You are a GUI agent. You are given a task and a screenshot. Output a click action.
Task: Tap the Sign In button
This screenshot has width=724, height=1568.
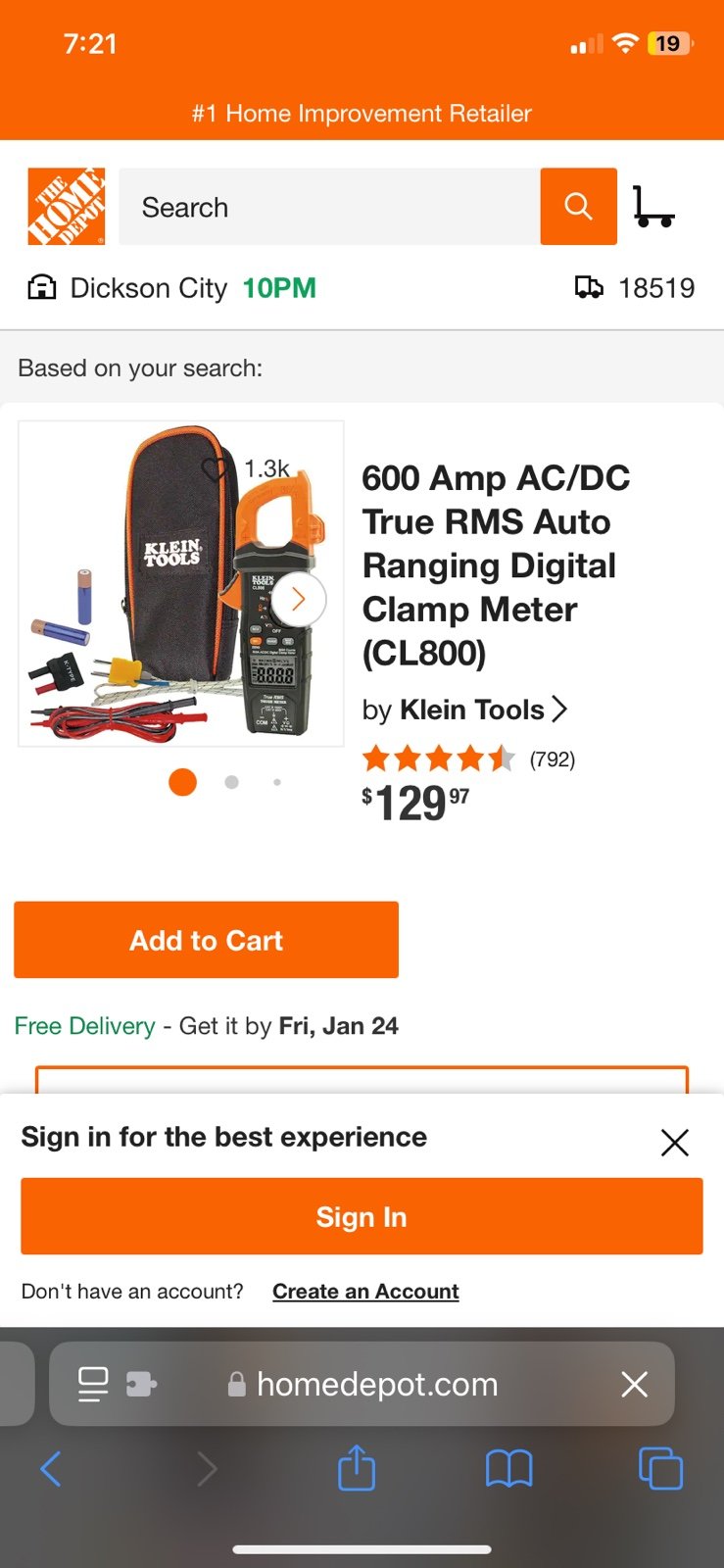click(362, 1216)
